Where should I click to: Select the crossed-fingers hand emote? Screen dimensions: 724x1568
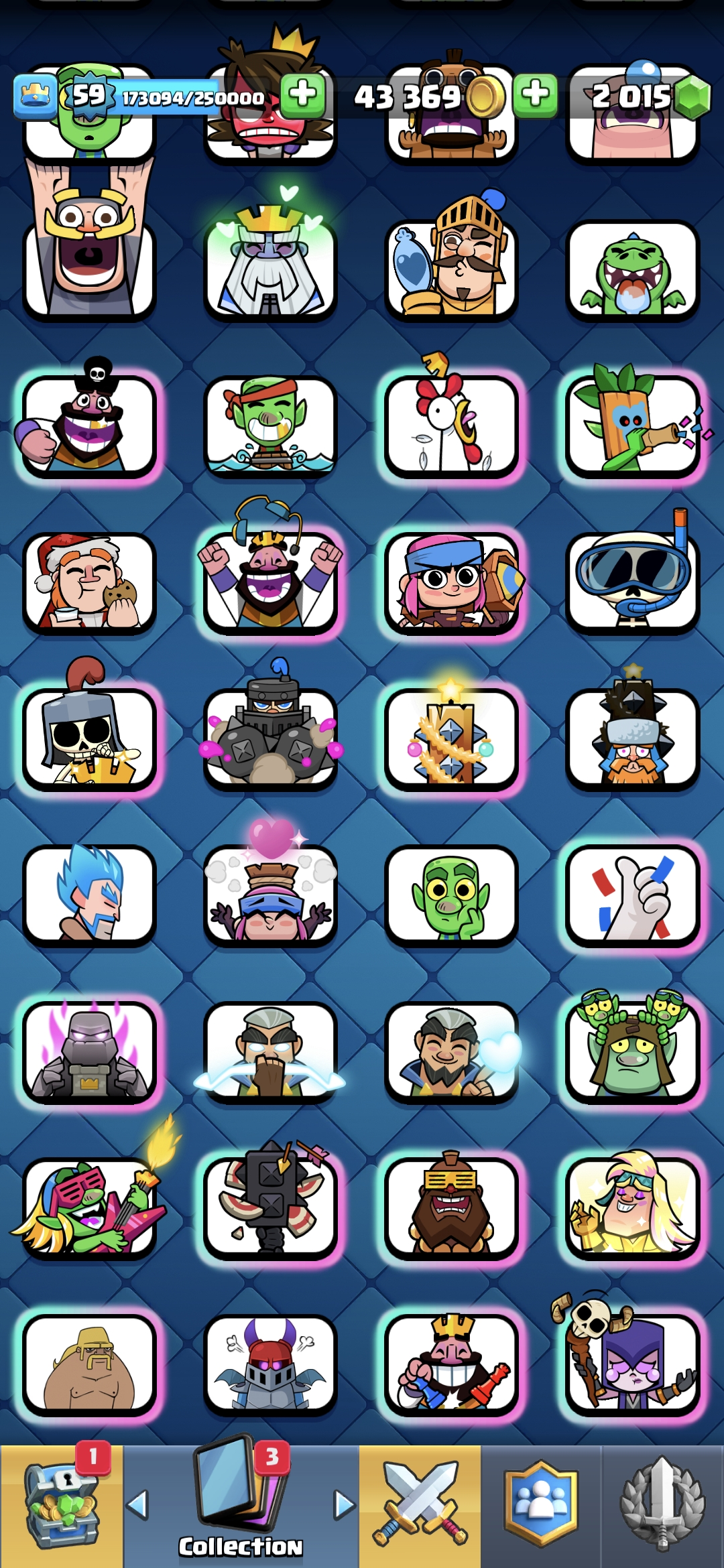(x=632, y=895)
